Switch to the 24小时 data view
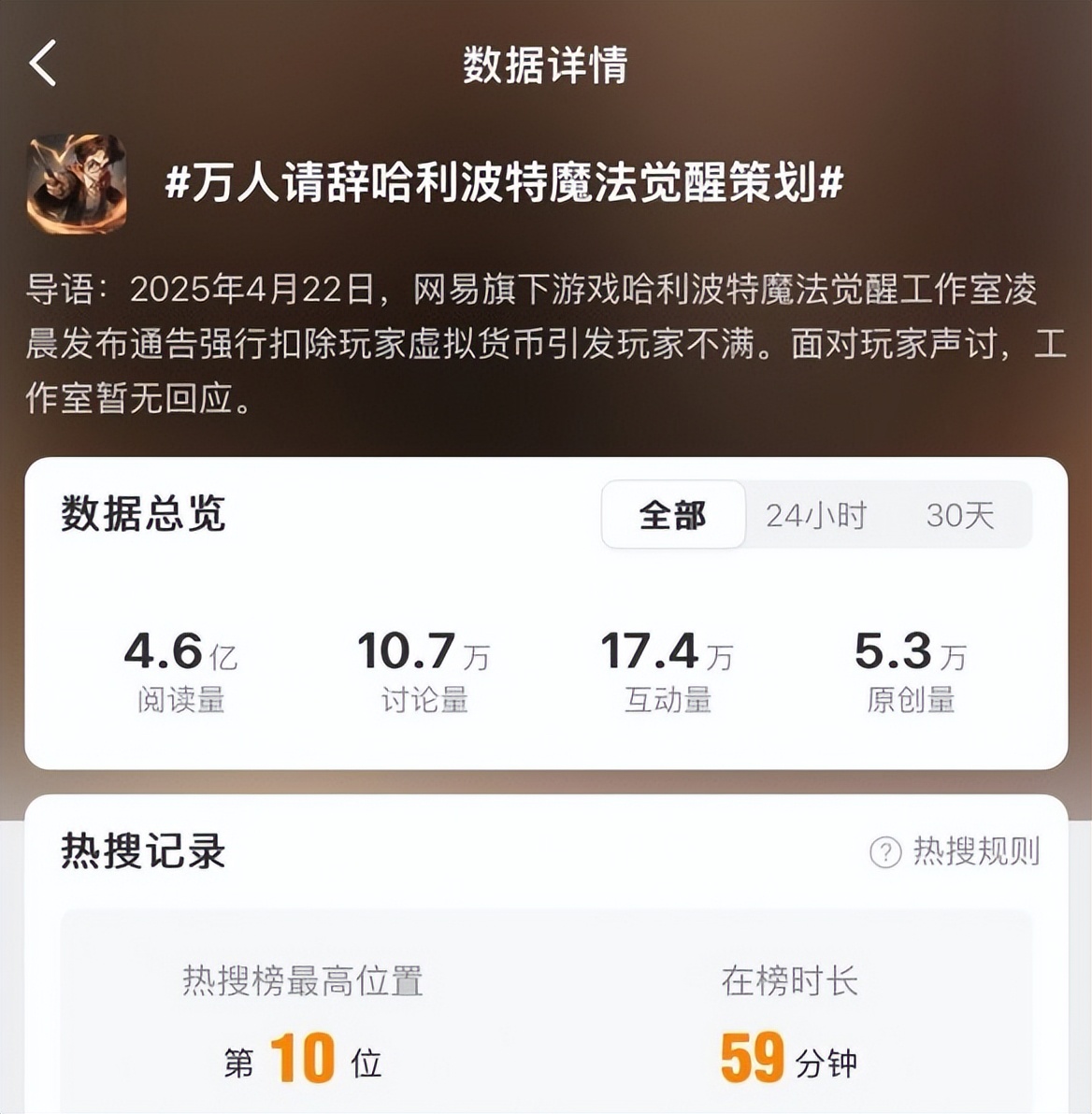This screenshot has width=1092, height=1114. [x=816, y=515]
